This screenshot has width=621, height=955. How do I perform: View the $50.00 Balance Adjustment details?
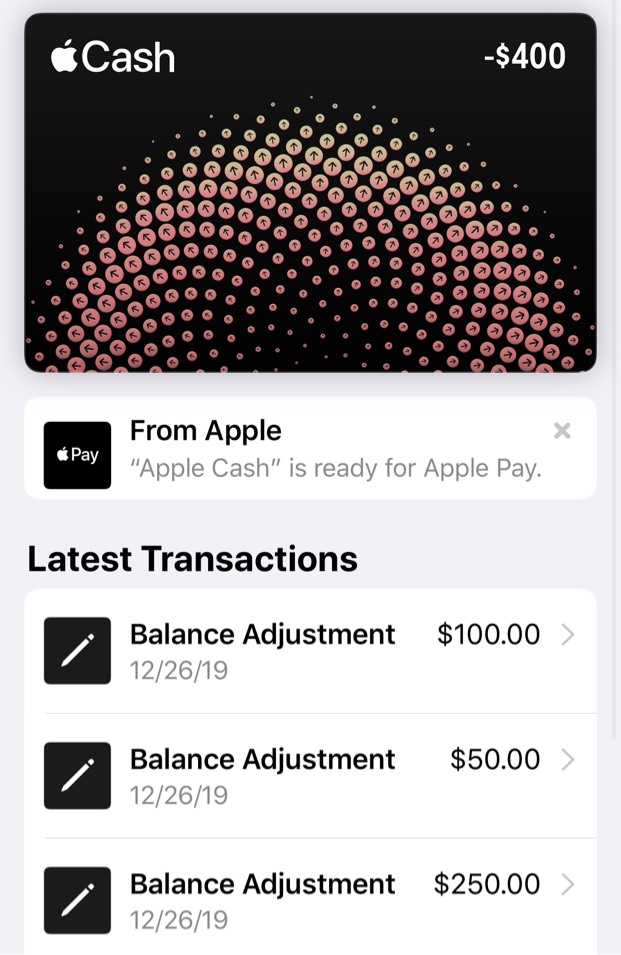[x=310, y=775]
